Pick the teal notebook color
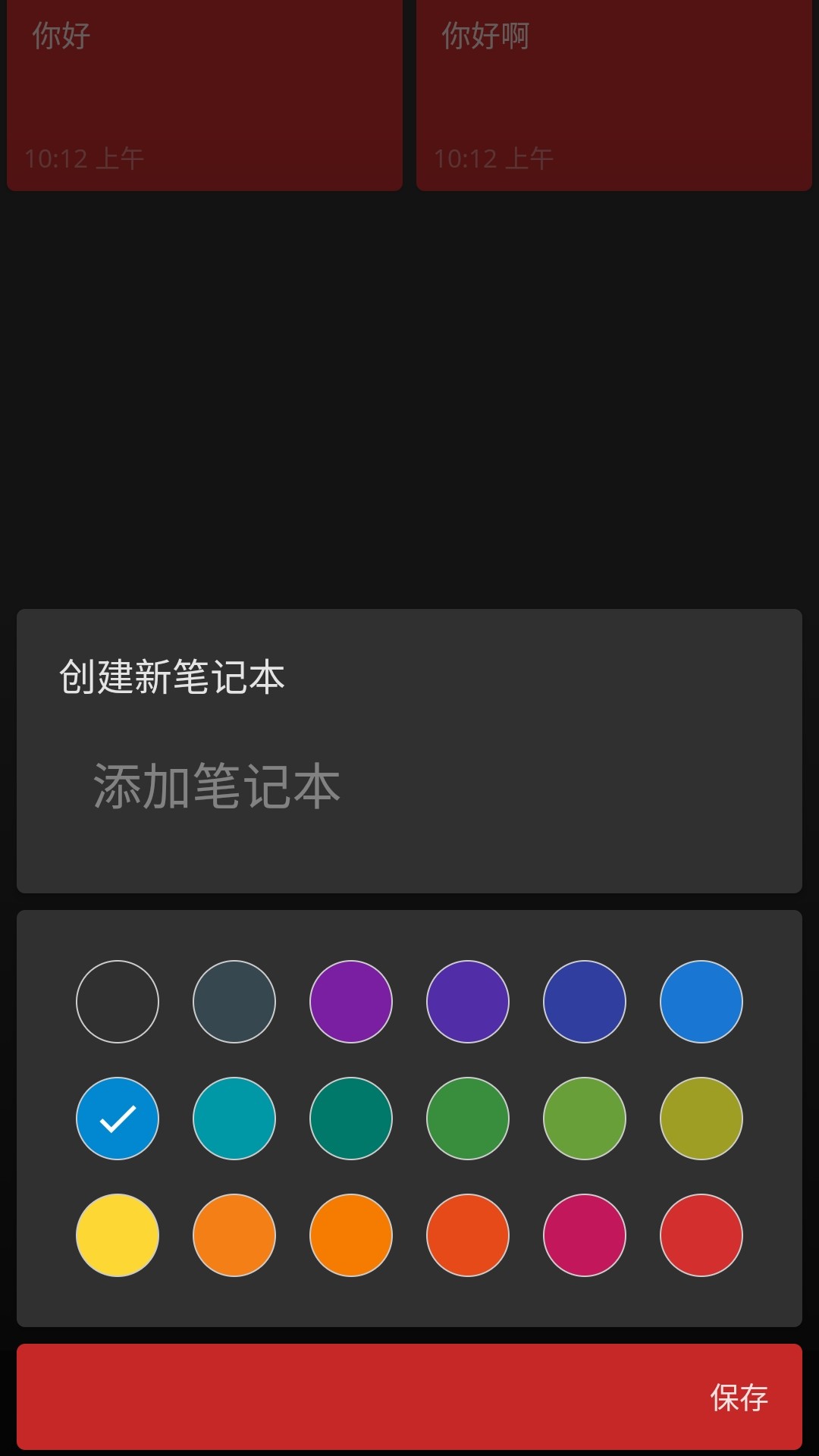 234,1119
